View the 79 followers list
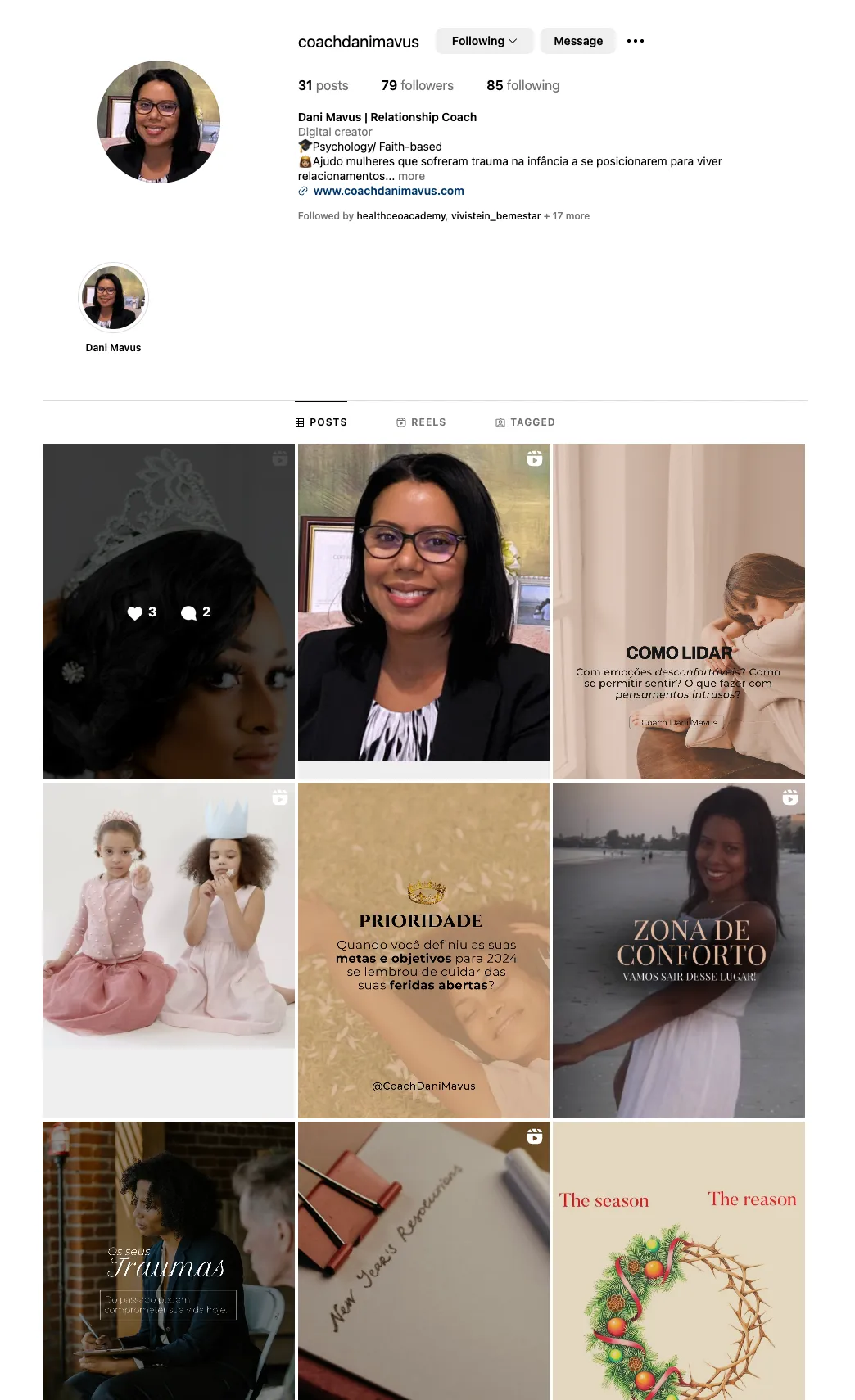The width and height of the screenshot is (855, 1400). 417,85
